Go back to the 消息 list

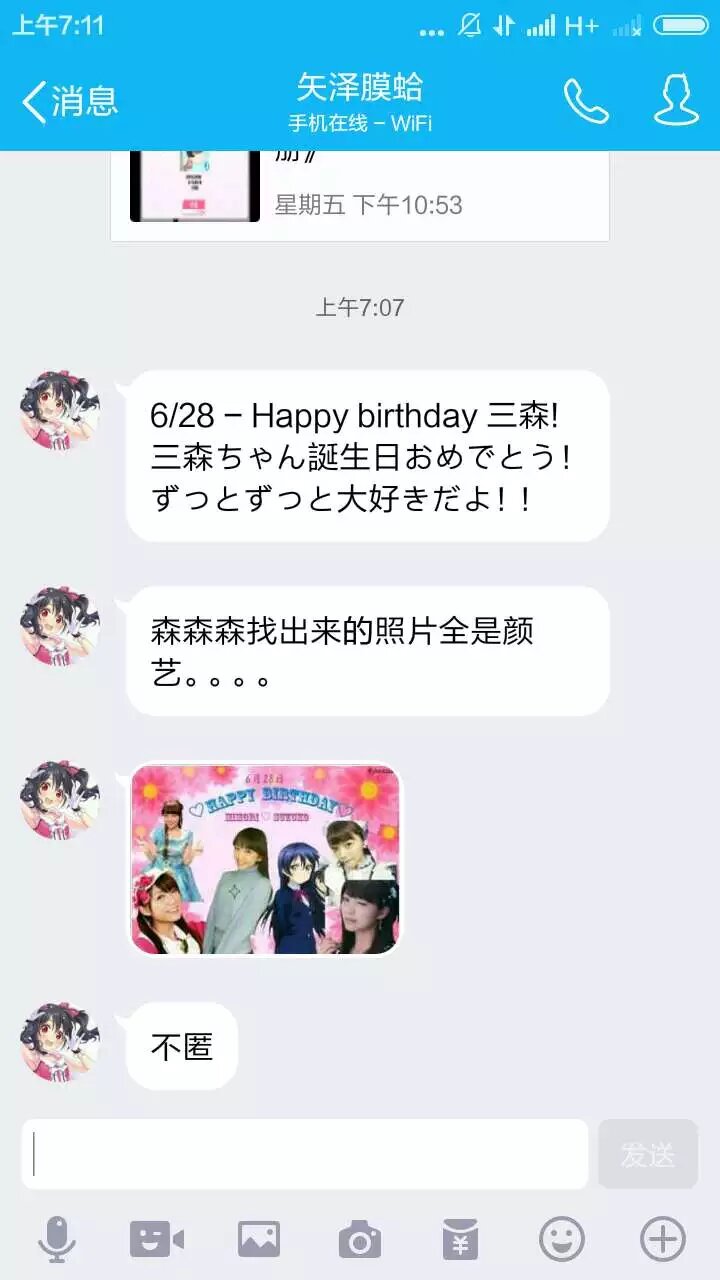68,101
